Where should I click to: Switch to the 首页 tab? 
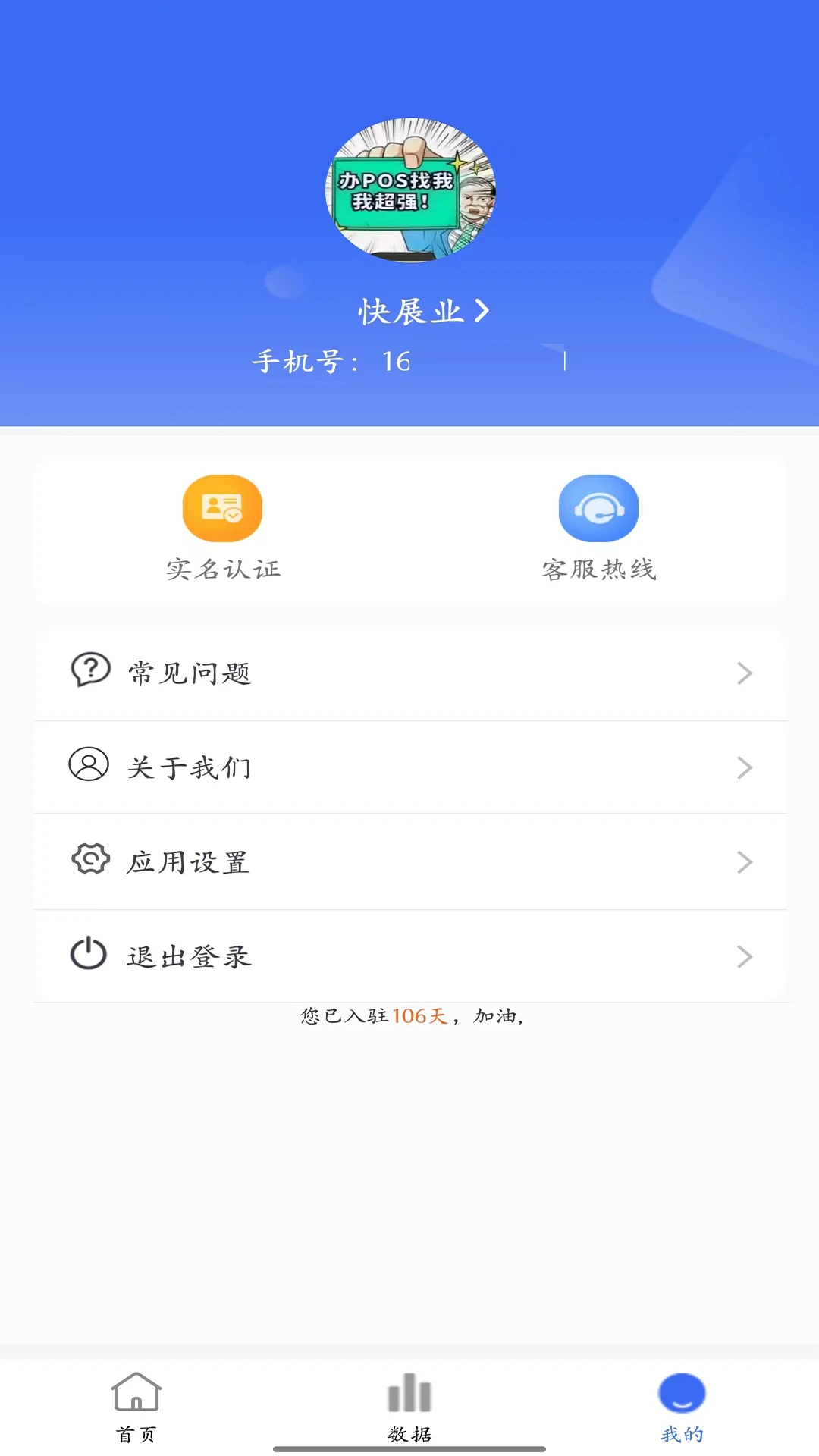[x=136, y=1408]
